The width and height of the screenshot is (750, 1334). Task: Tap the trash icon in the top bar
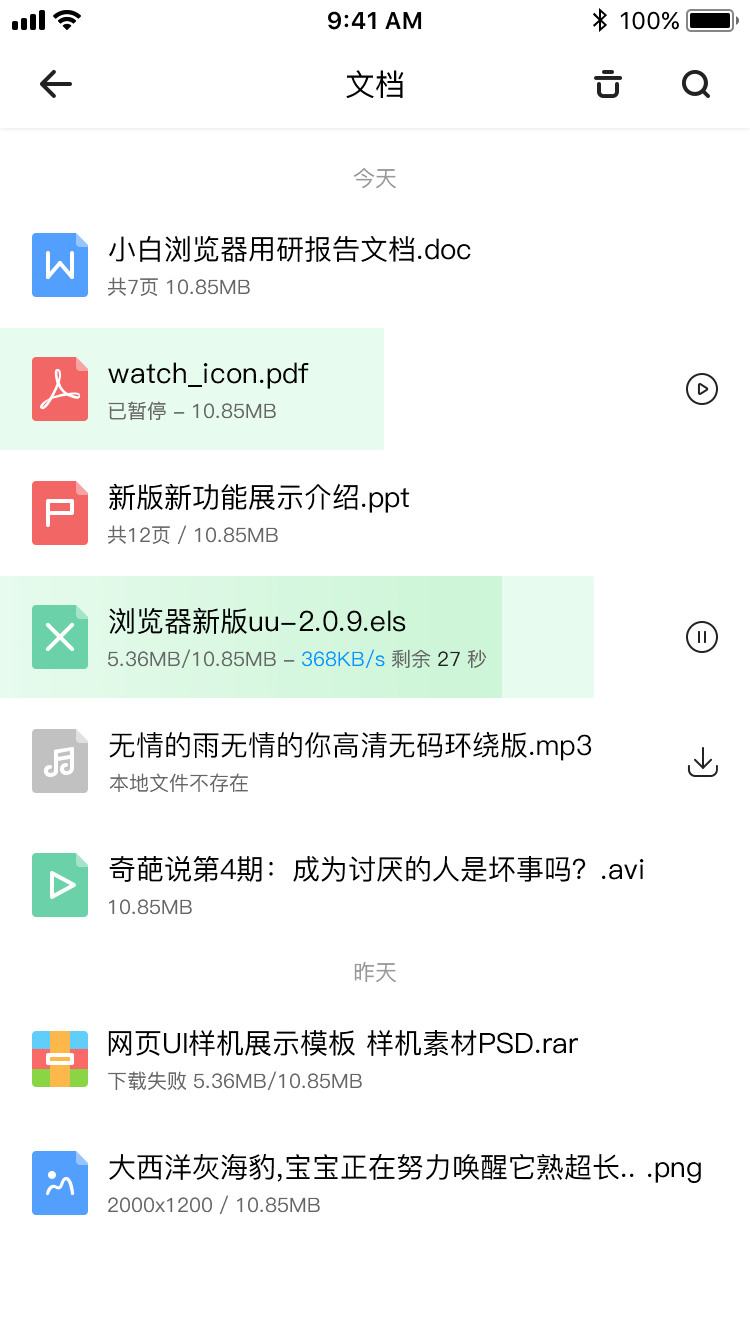[x=607, y=85]
